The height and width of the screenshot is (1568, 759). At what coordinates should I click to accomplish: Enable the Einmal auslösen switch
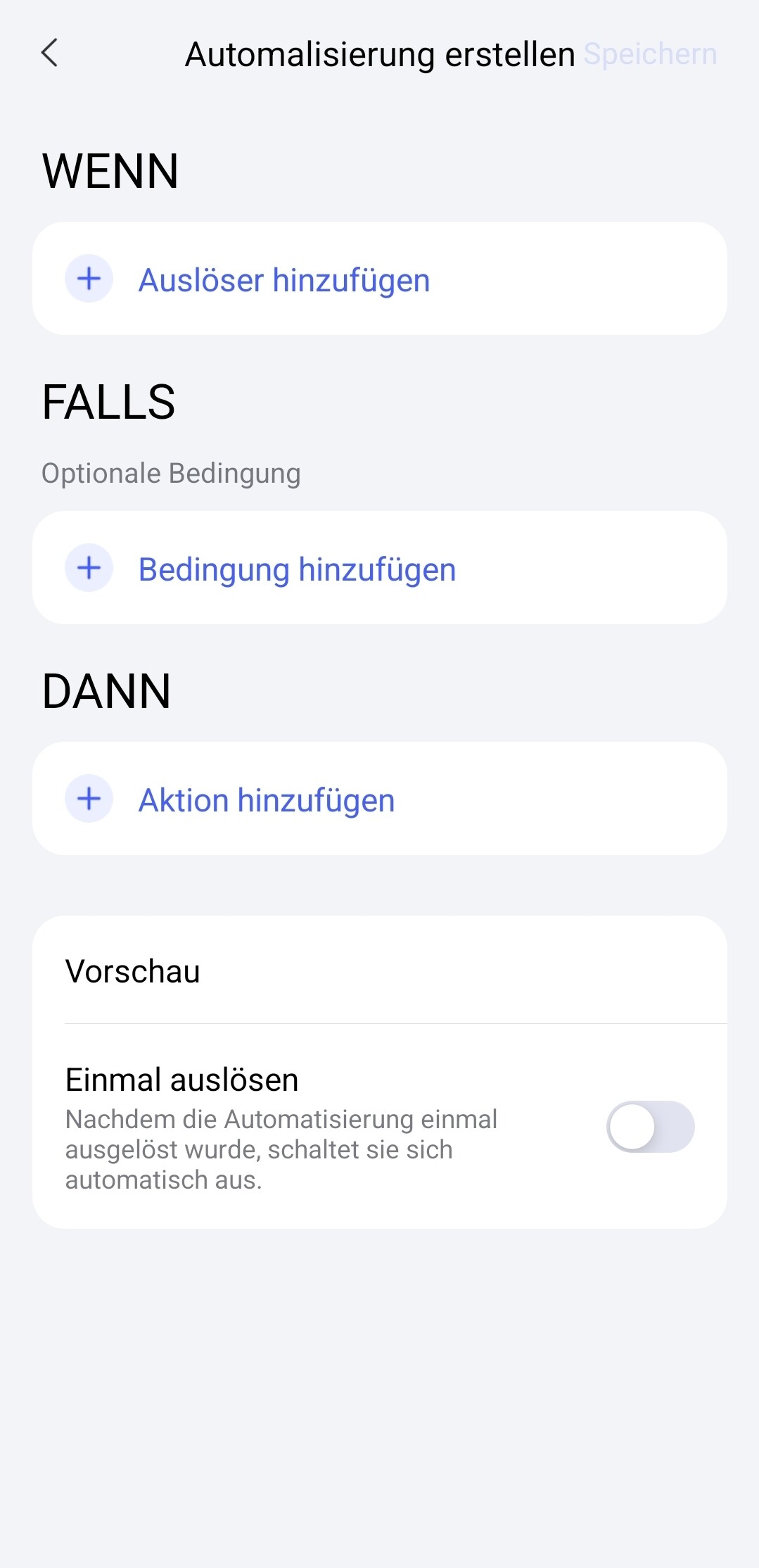[650, 1127]
